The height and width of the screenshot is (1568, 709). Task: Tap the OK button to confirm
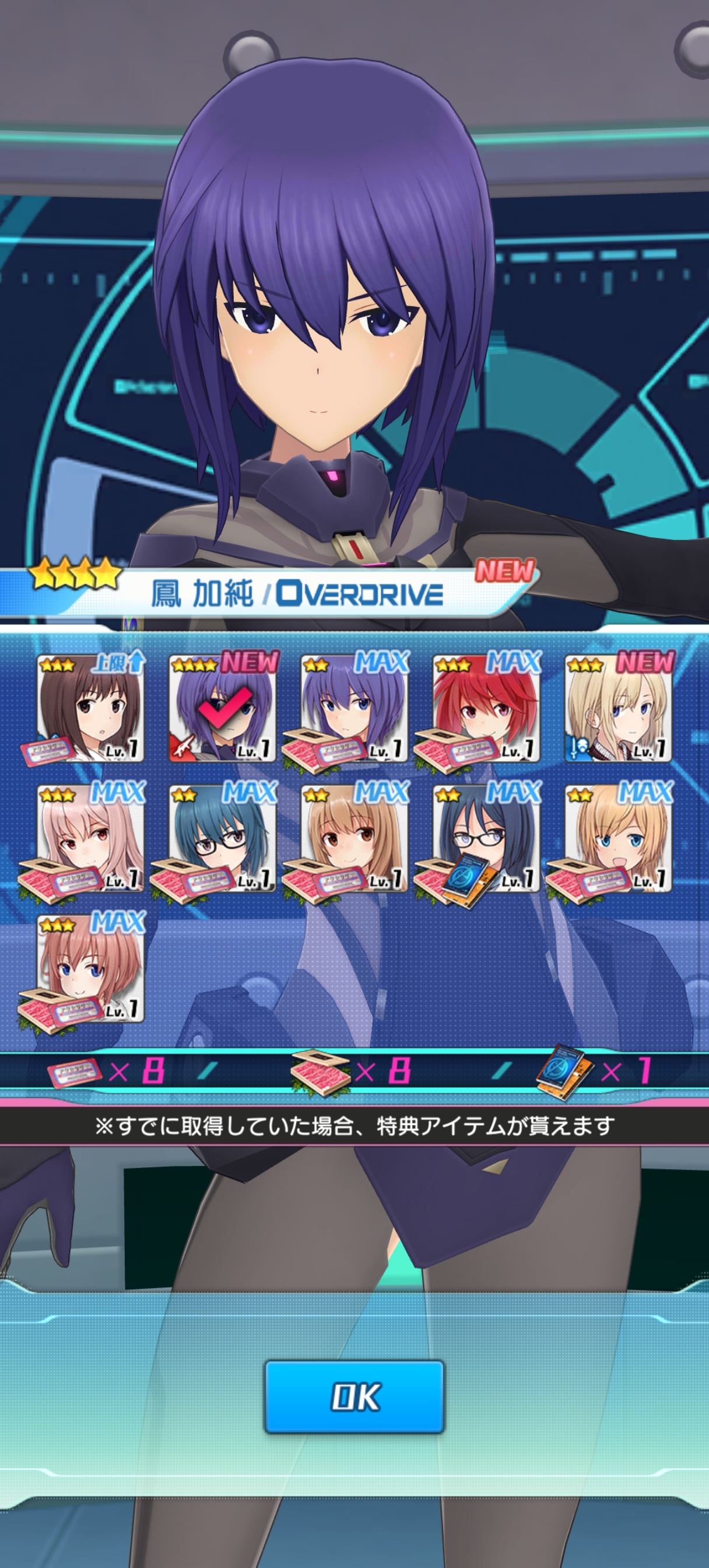click(x=354, y=1396)
